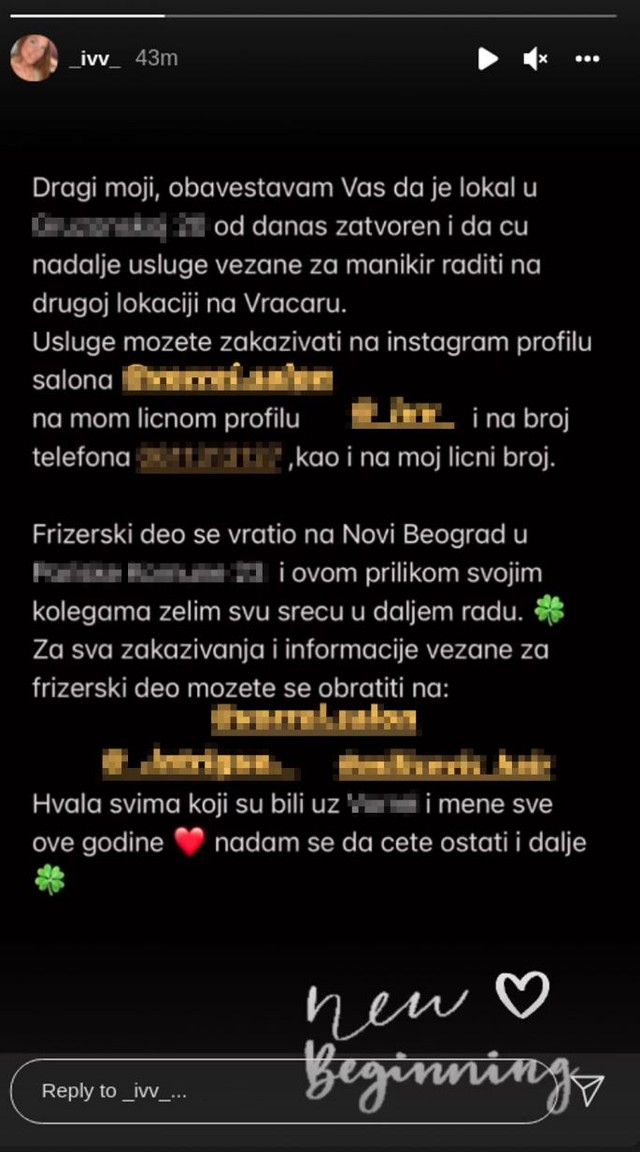Open _ivv_ profile picture
Image resolution: width=640 pixels, height=1152 pixels.
34,58
